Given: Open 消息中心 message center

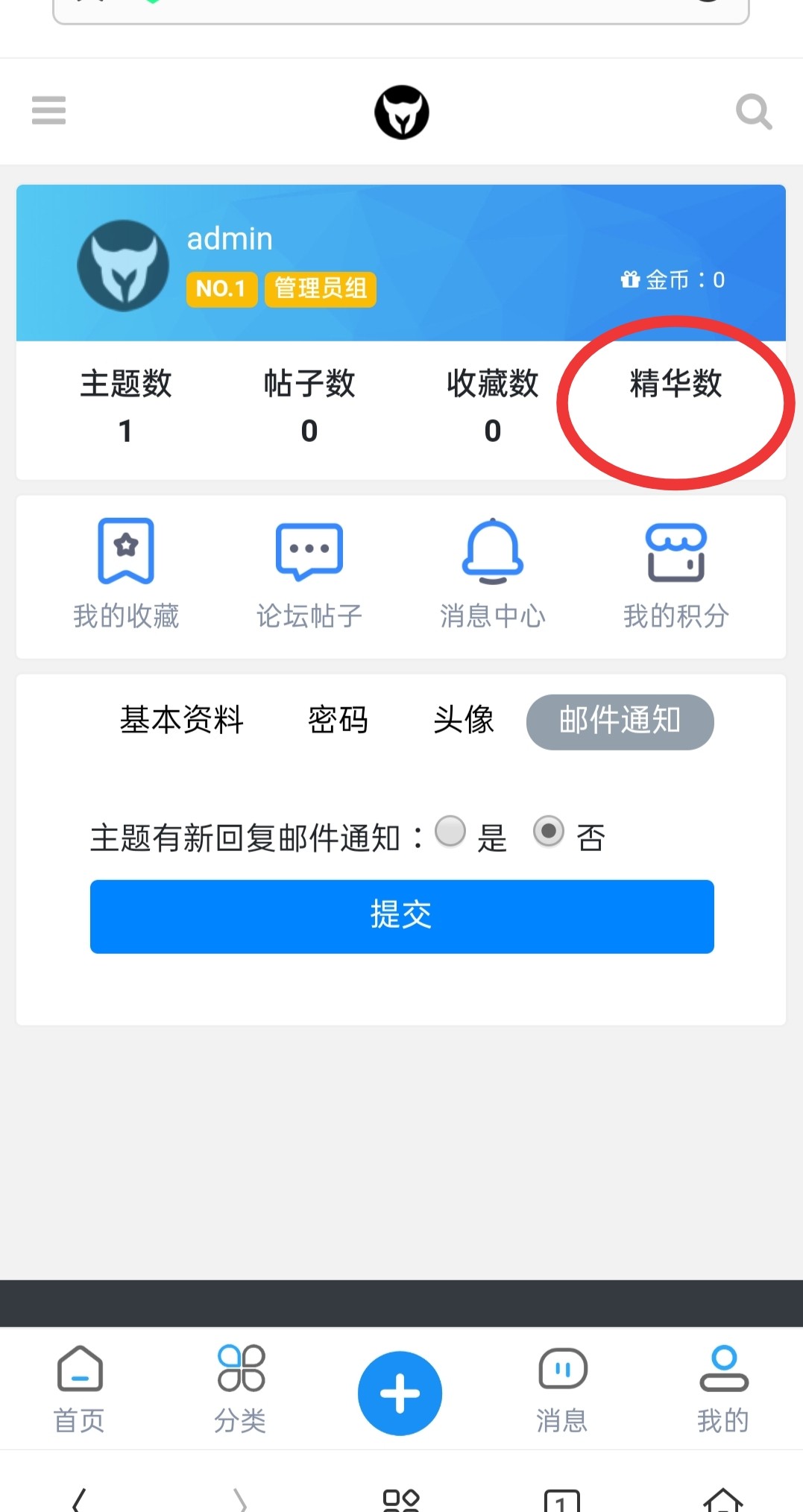Looking at the screenshot, I should 492,574.
